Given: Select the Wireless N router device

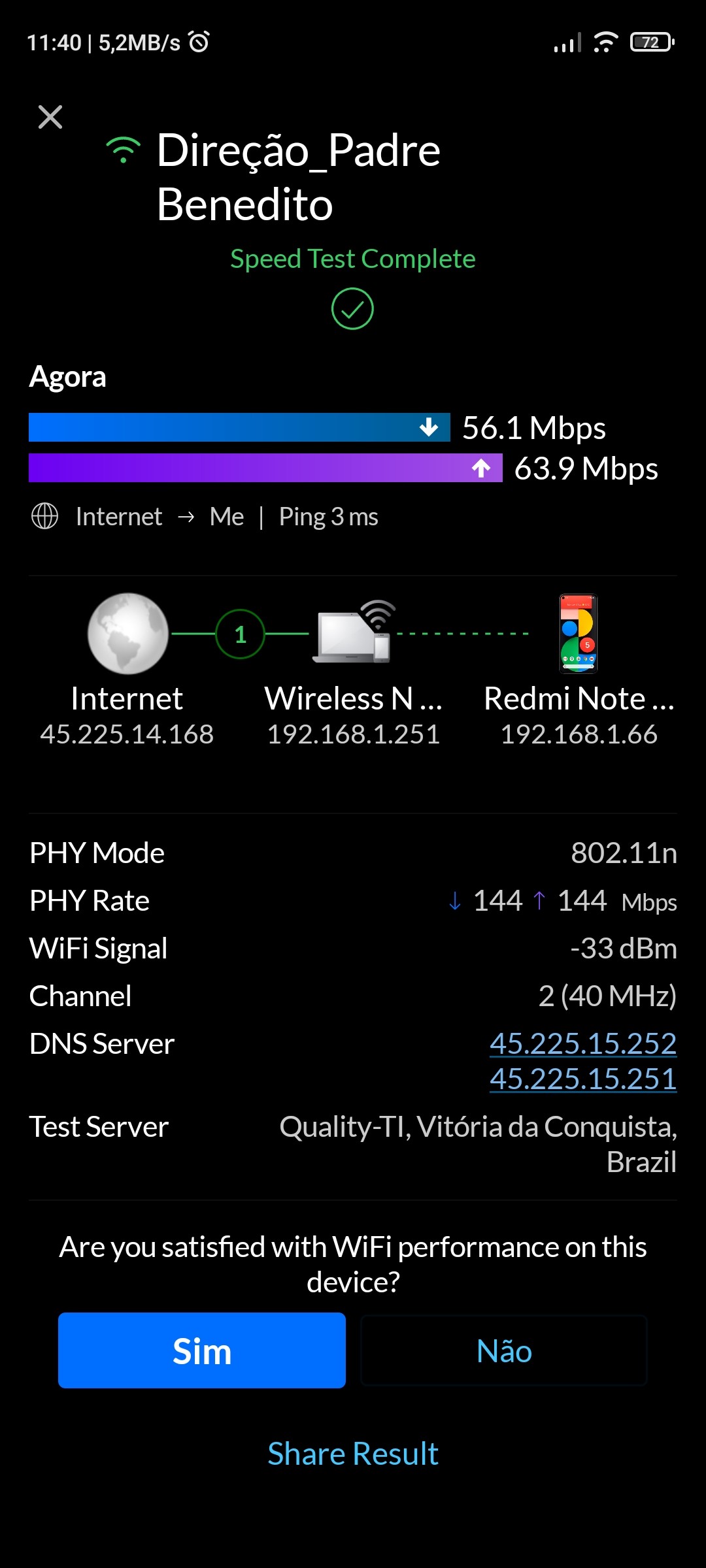Looking at the screenshot, I should click(353, 634).
